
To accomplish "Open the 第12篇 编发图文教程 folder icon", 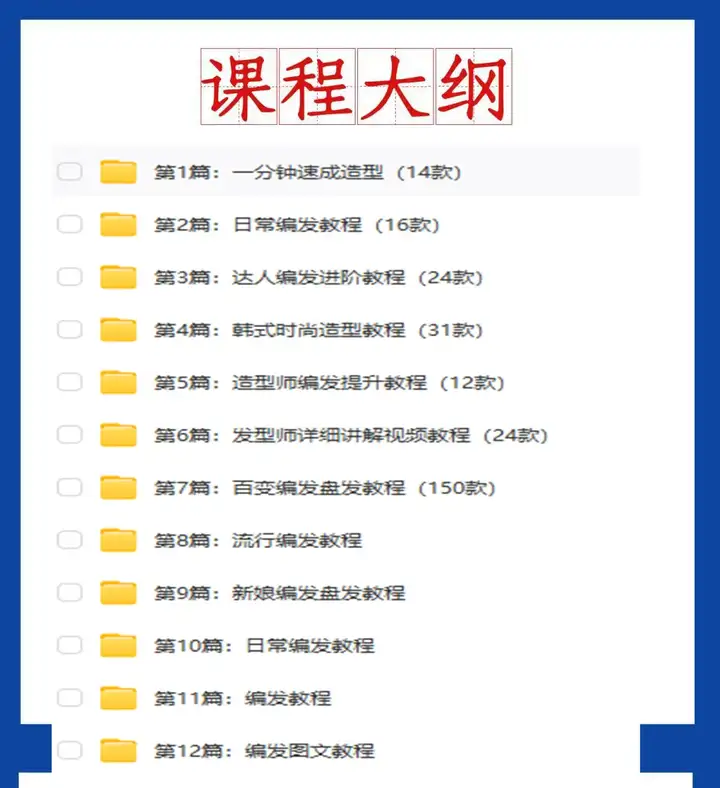I will 119,751.
